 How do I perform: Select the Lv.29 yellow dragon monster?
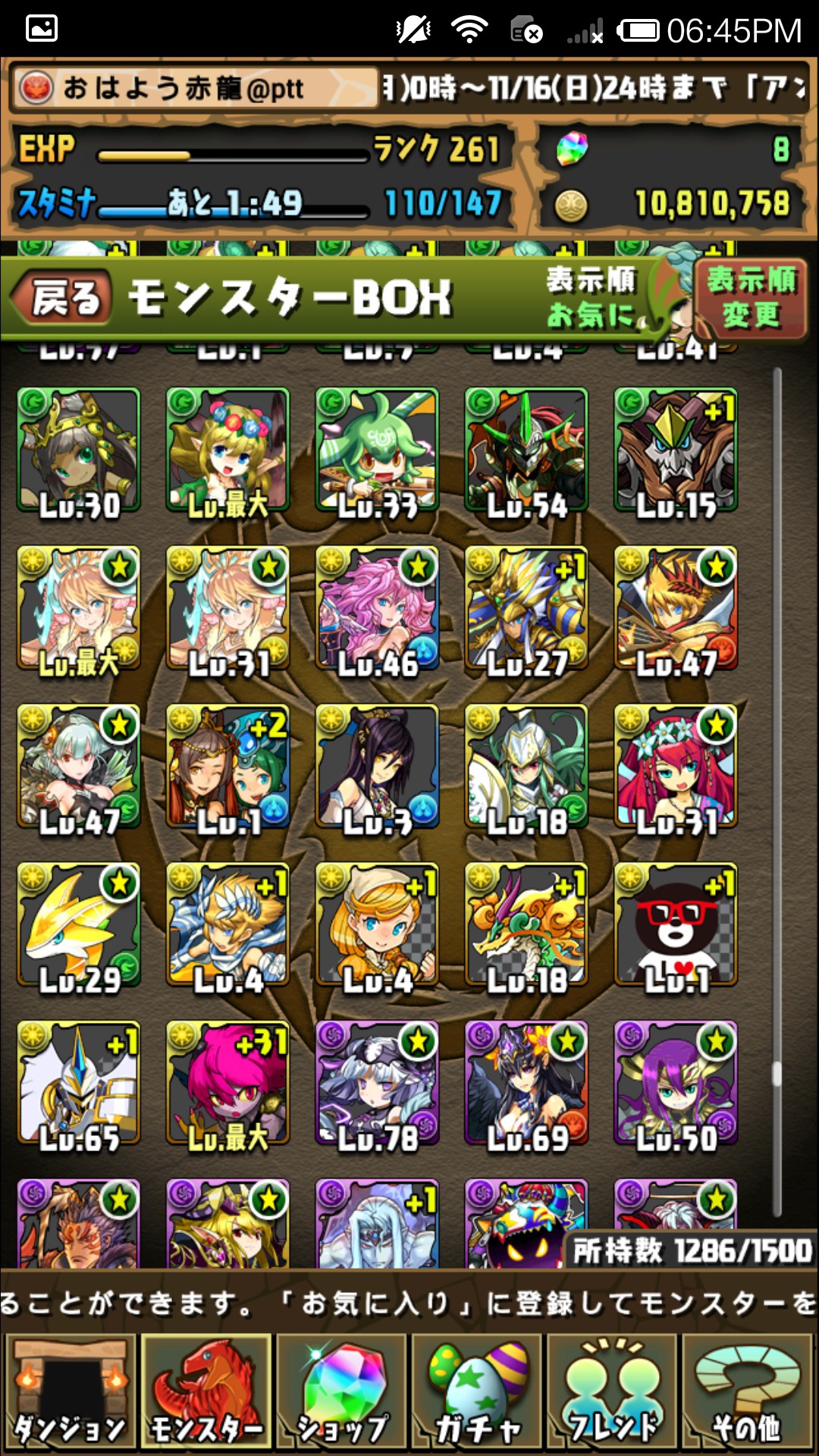(x=78, y=924)
